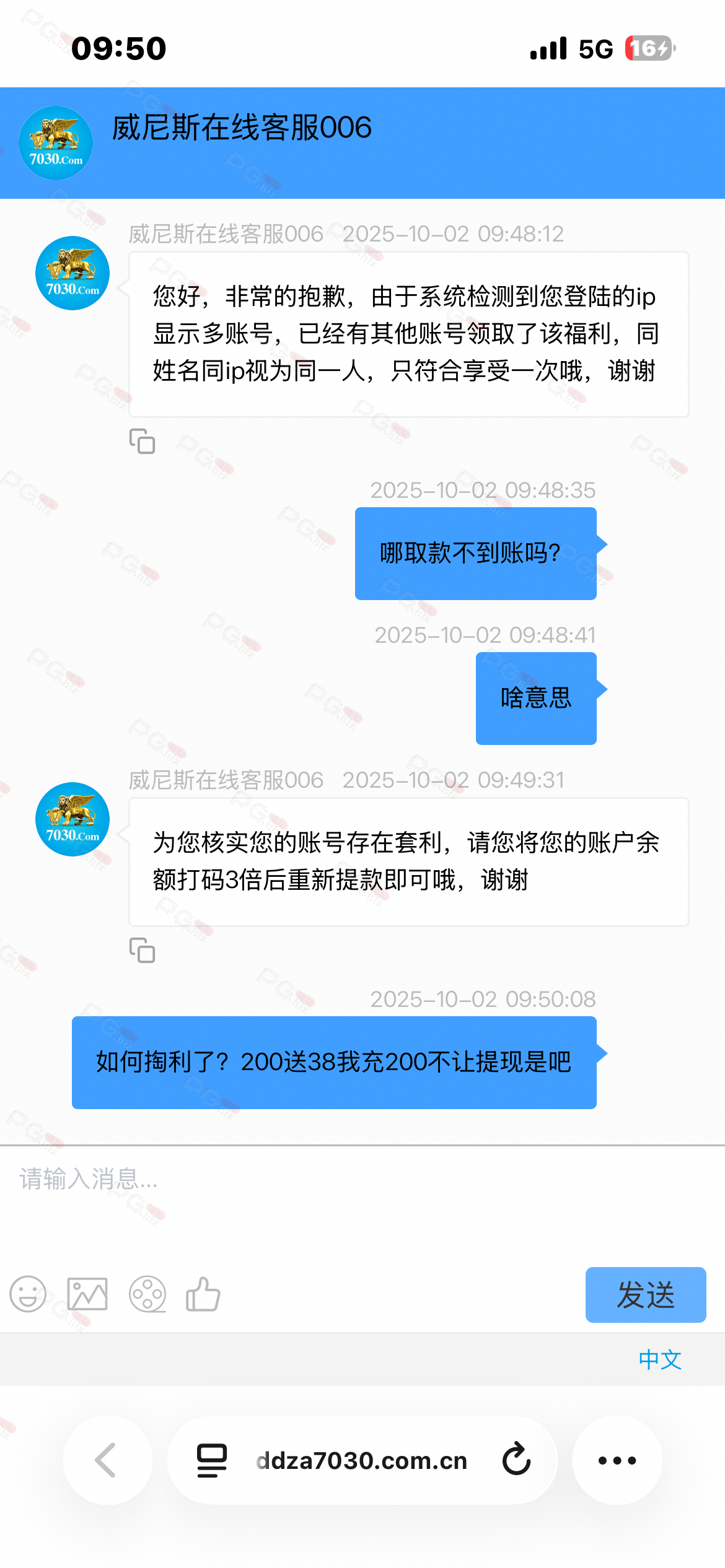The height and width of the screenshot is (1568, 725).
Task: Open the page settings icon in the address bar
Action: pyautogui.click(x=212, y=1460)
